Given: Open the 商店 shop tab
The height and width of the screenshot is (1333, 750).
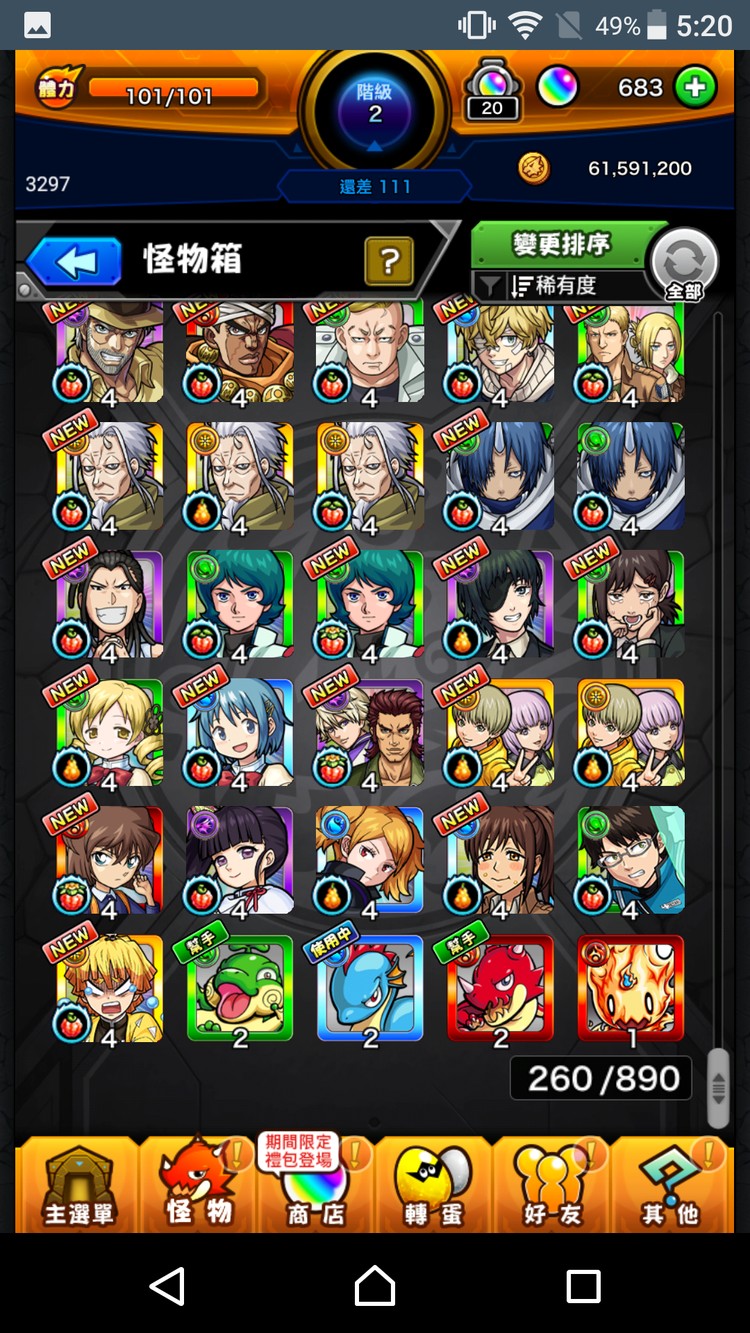Looking at the screenshot, I should click(315, 1190).
